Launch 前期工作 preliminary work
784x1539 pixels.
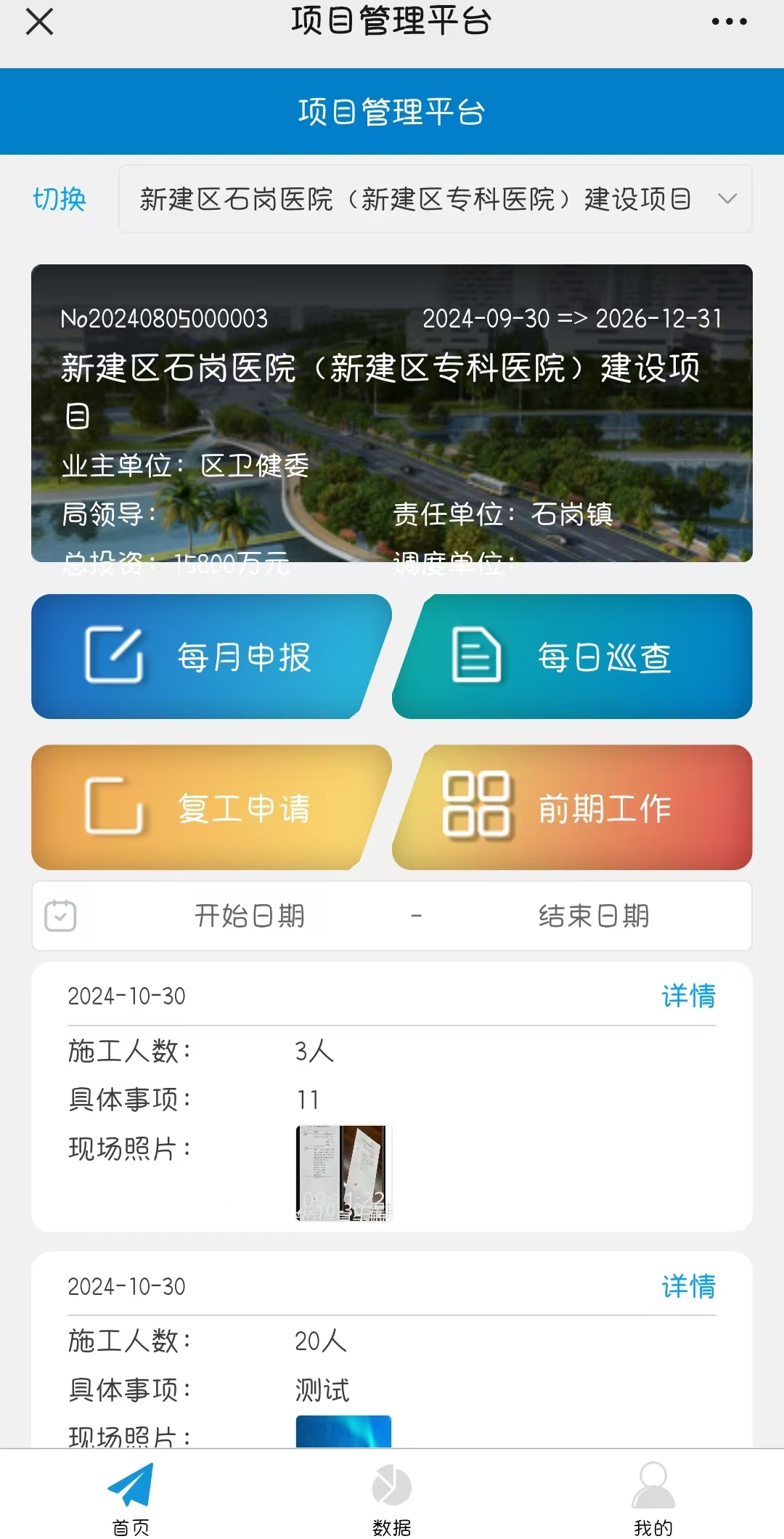[573, 808]
